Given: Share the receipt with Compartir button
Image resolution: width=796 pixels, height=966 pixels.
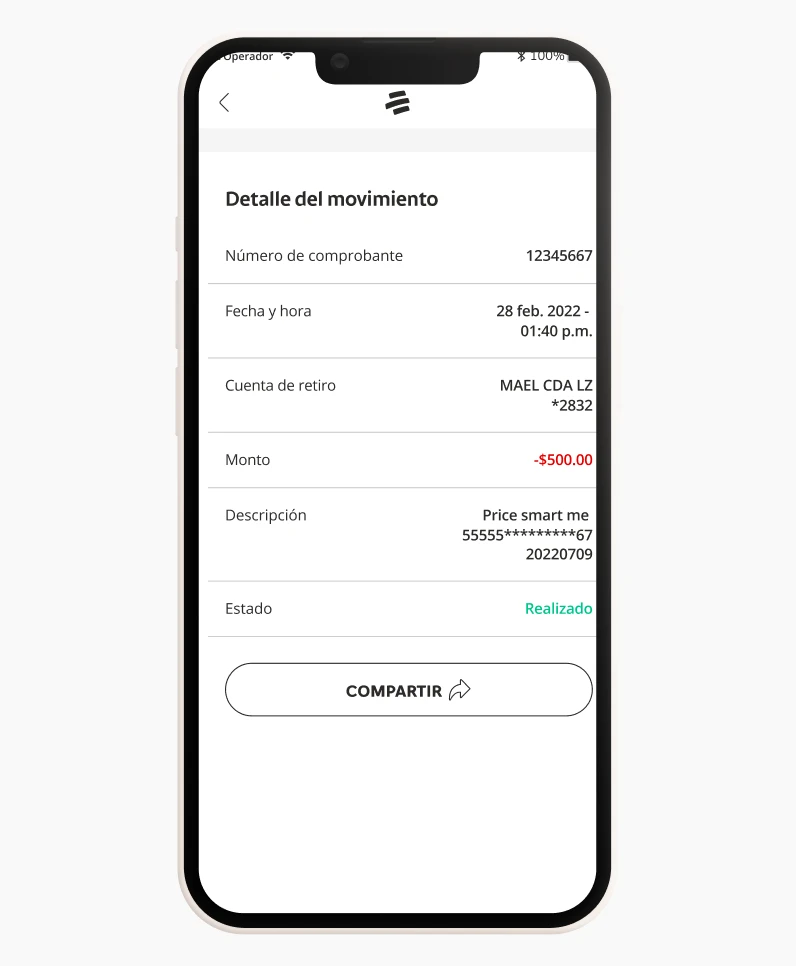Looking at the screenshot, I should click(408, 690).
